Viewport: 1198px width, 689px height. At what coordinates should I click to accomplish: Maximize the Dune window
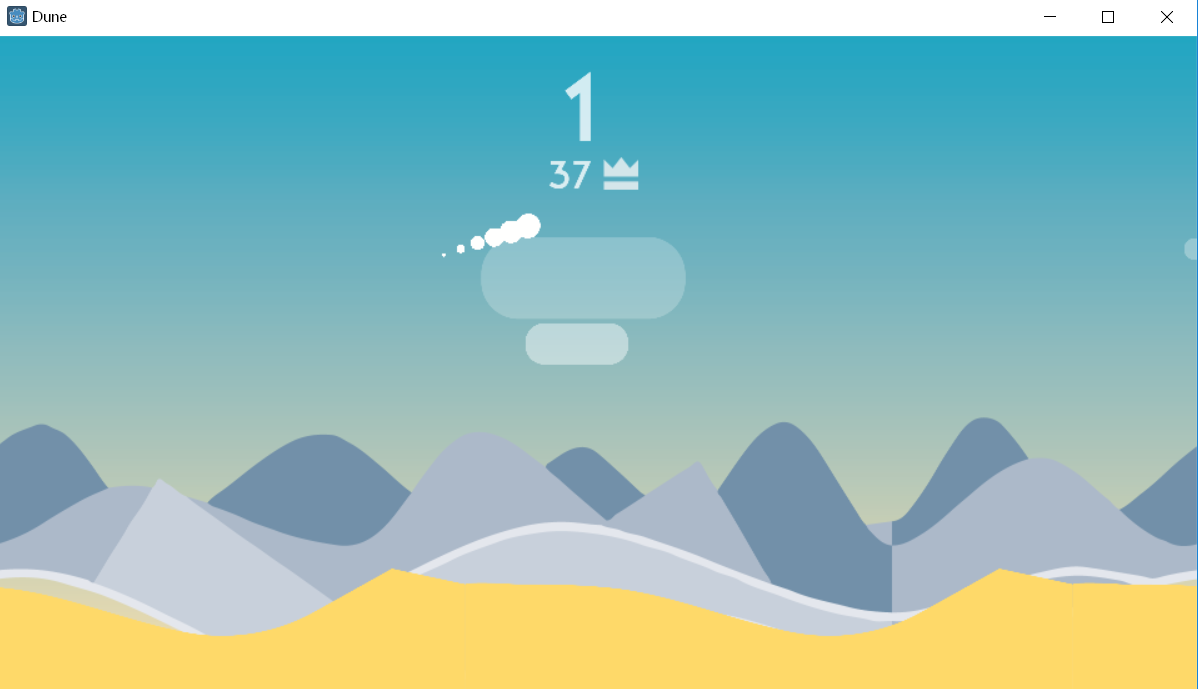[x=1108, y=17]
